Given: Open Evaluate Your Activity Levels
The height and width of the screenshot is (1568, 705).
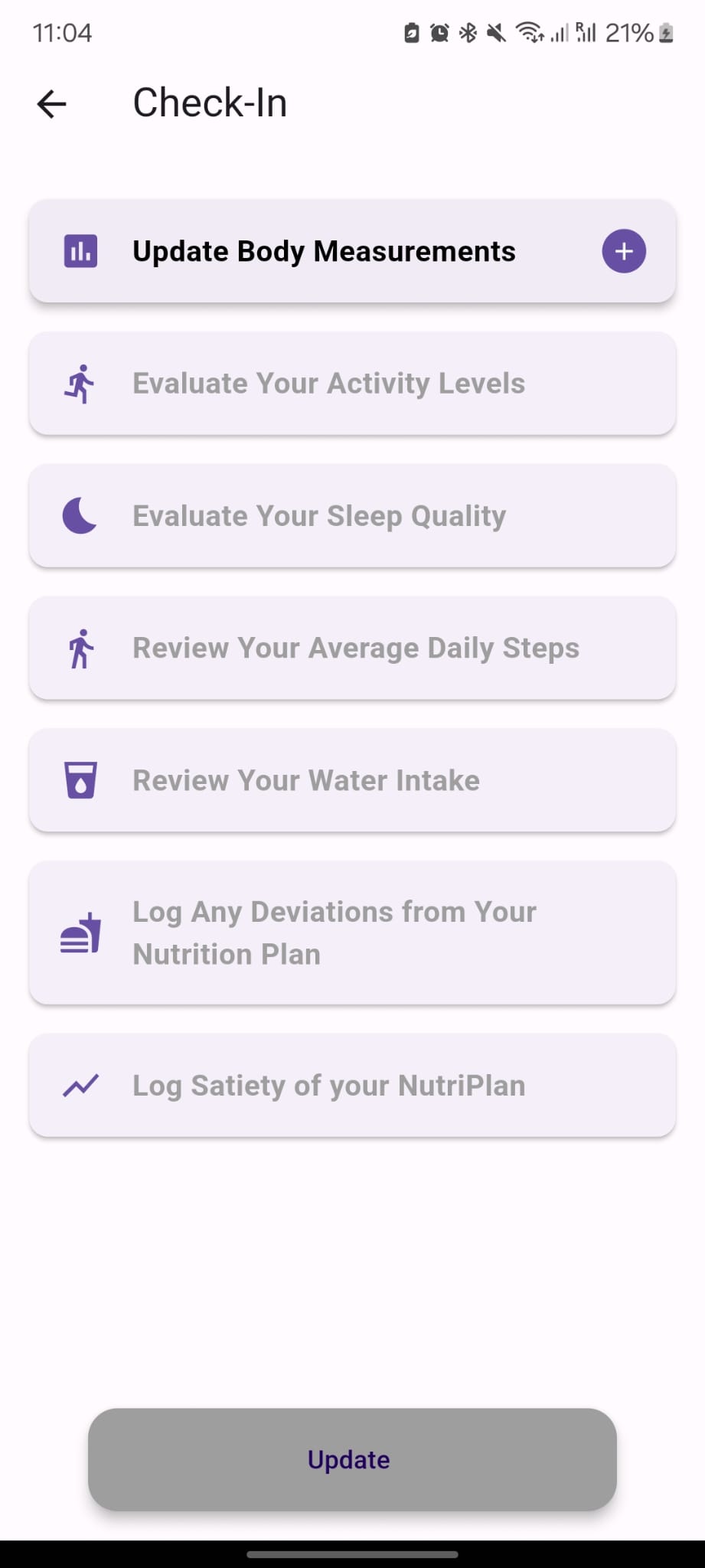Looking at the screenshot, I should click(352, 384).
